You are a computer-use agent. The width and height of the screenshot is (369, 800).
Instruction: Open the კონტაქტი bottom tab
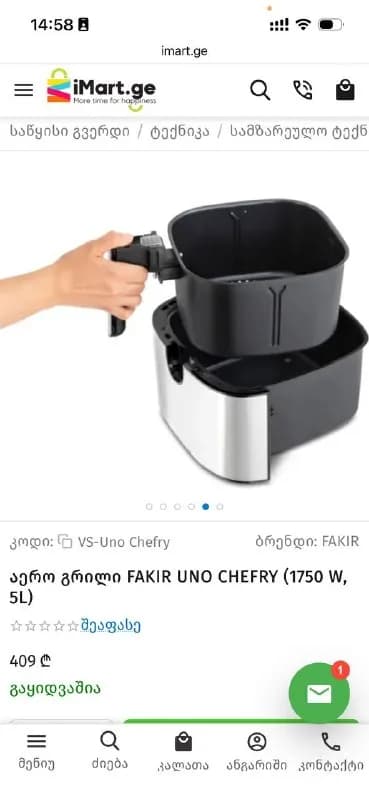[x=331, y=752]
